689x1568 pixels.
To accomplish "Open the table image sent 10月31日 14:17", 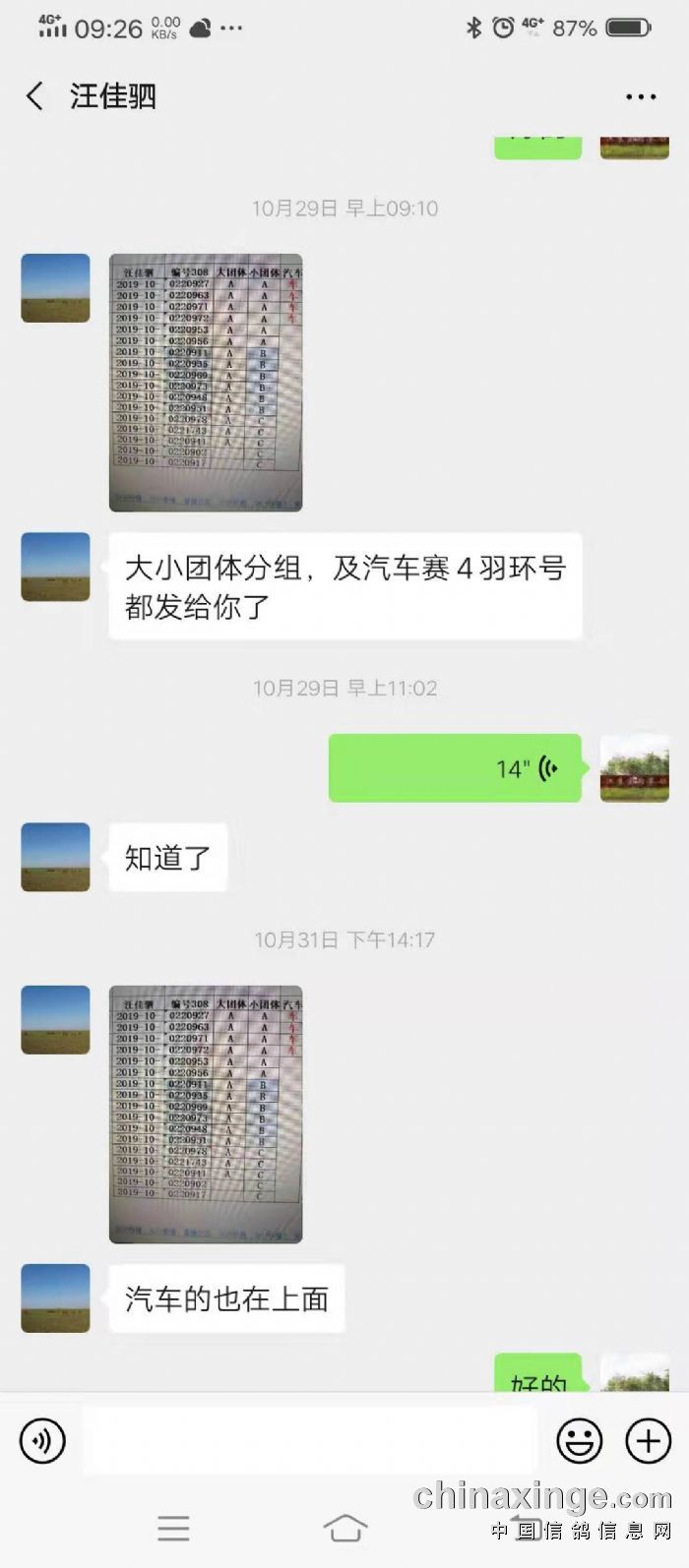I will (205, 1115).
